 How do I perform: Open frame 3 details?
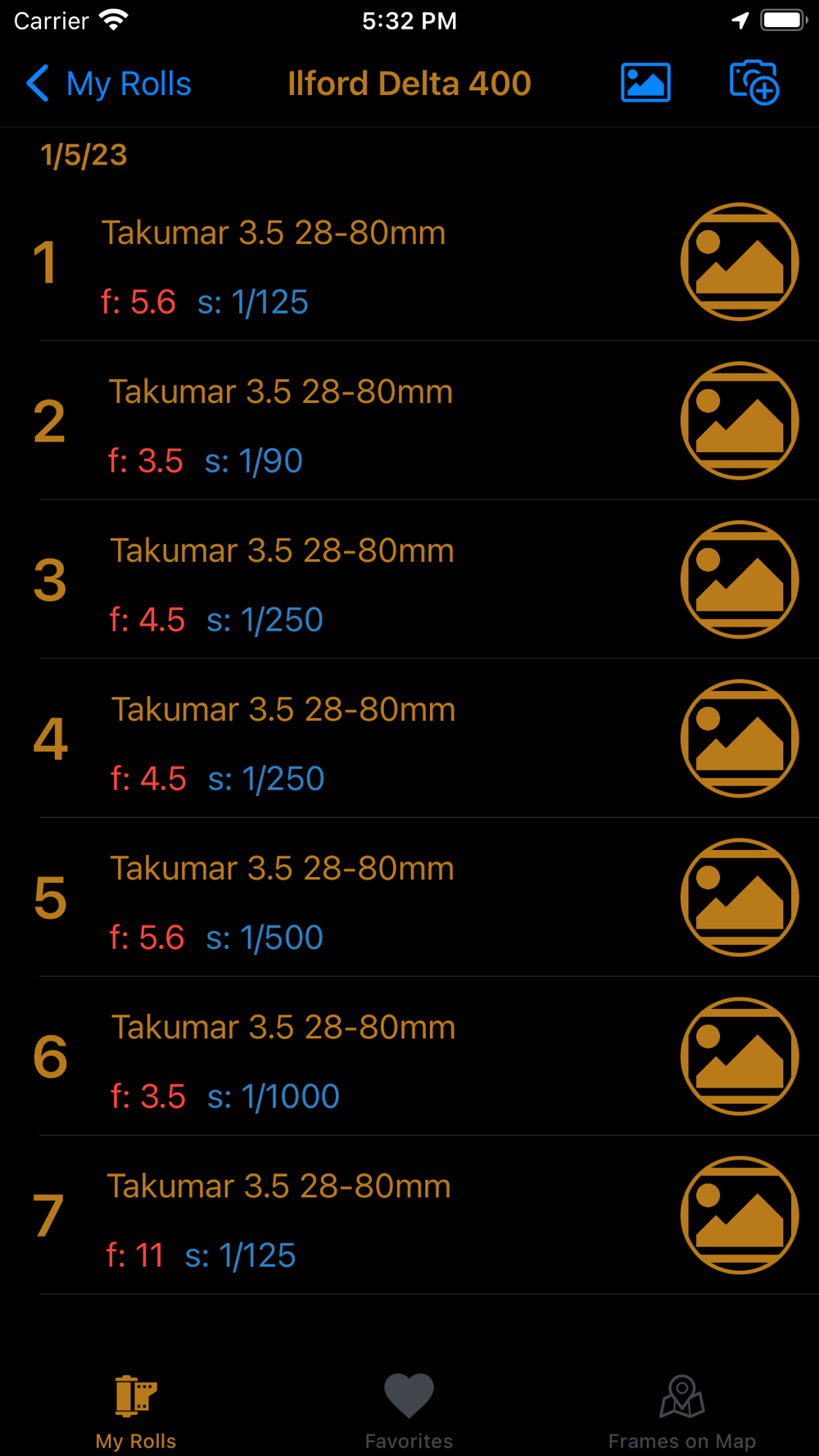click(x=409, y=580)
